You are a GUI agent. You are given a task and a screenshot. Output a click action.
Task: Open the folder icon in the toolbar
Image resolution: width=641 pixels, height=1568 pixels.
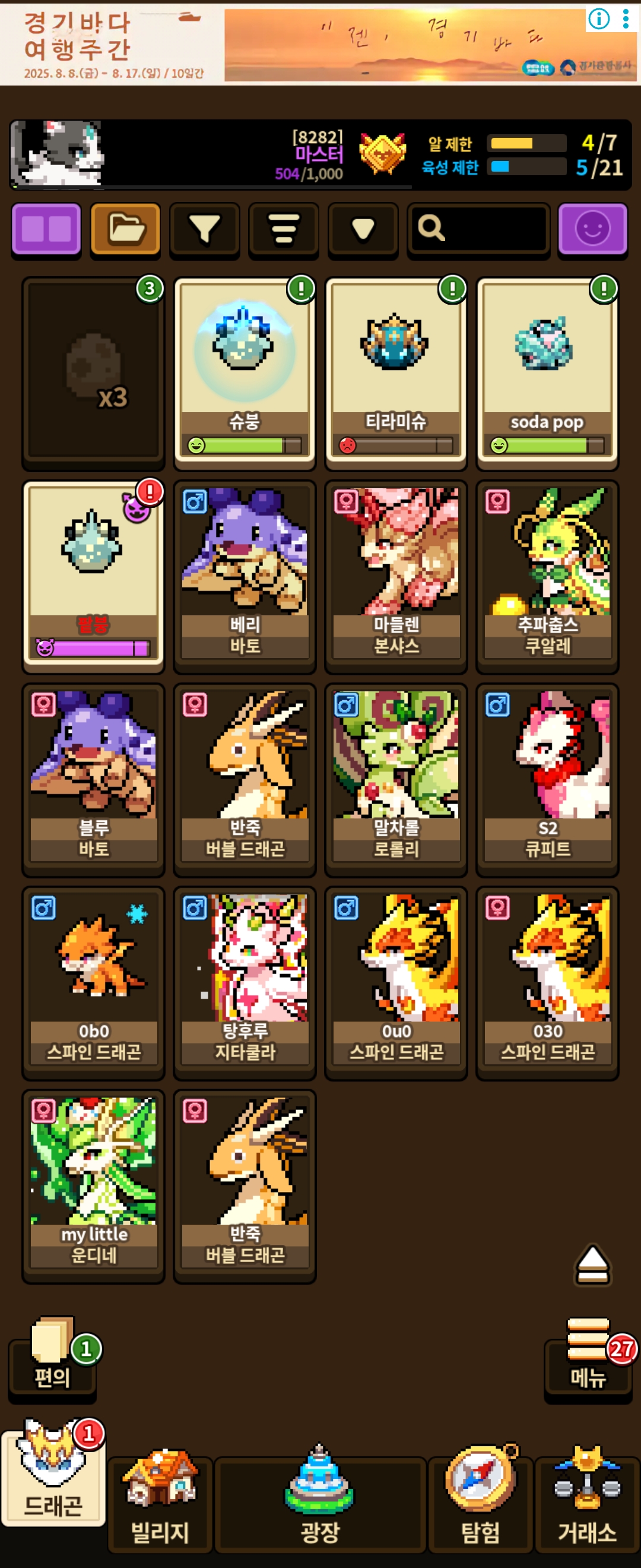pos(125,229)
